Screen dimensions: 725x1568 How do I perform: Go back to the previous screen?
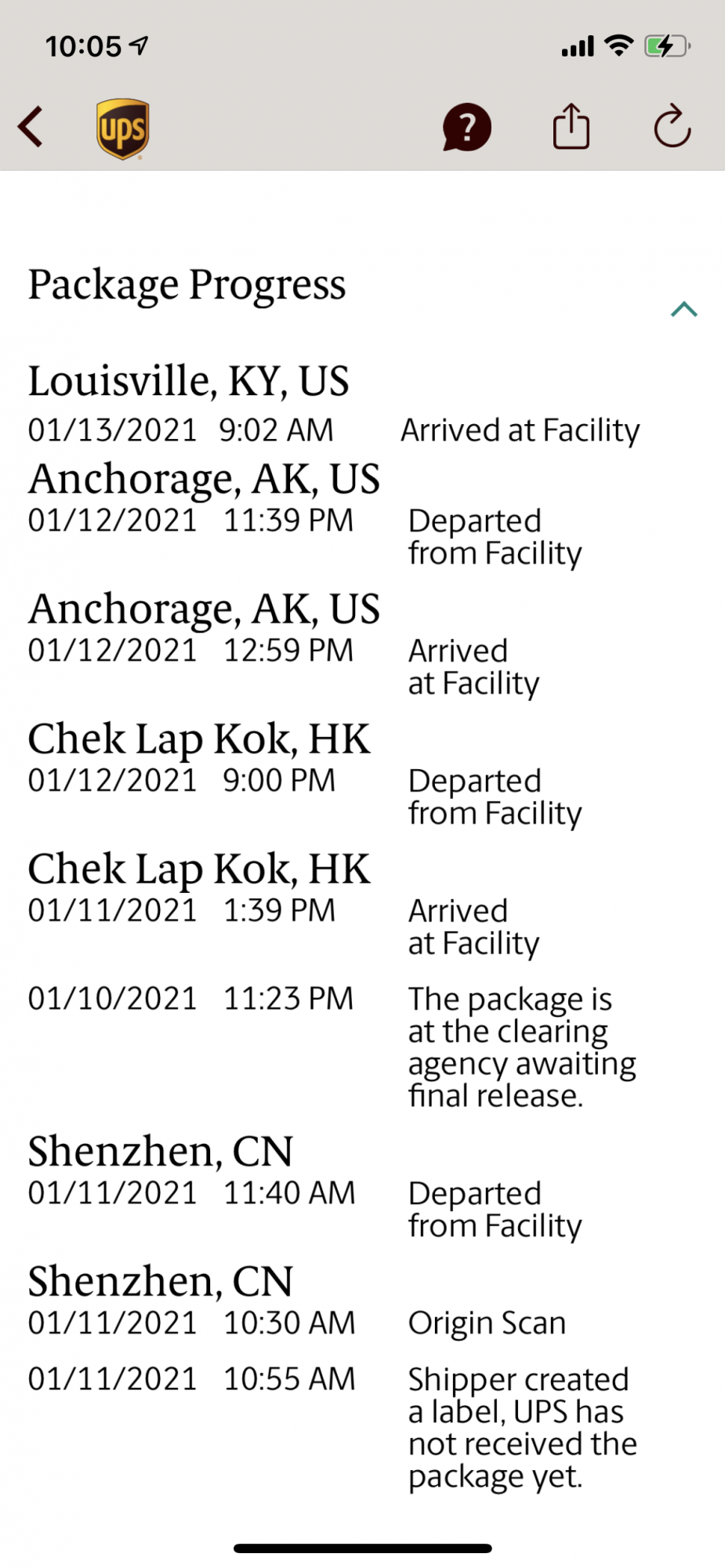31,127
